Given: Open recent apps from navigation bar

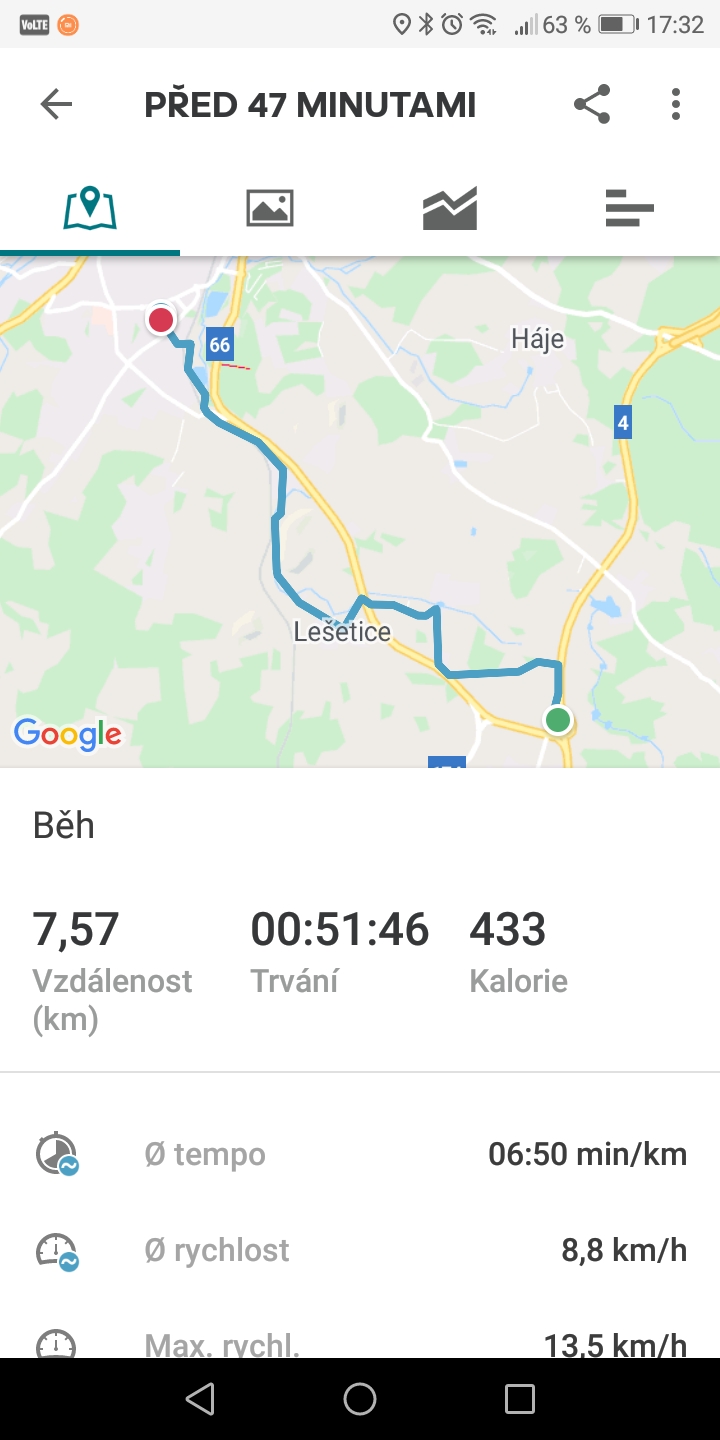Looking at the screenshot, I should point(520,1399).
